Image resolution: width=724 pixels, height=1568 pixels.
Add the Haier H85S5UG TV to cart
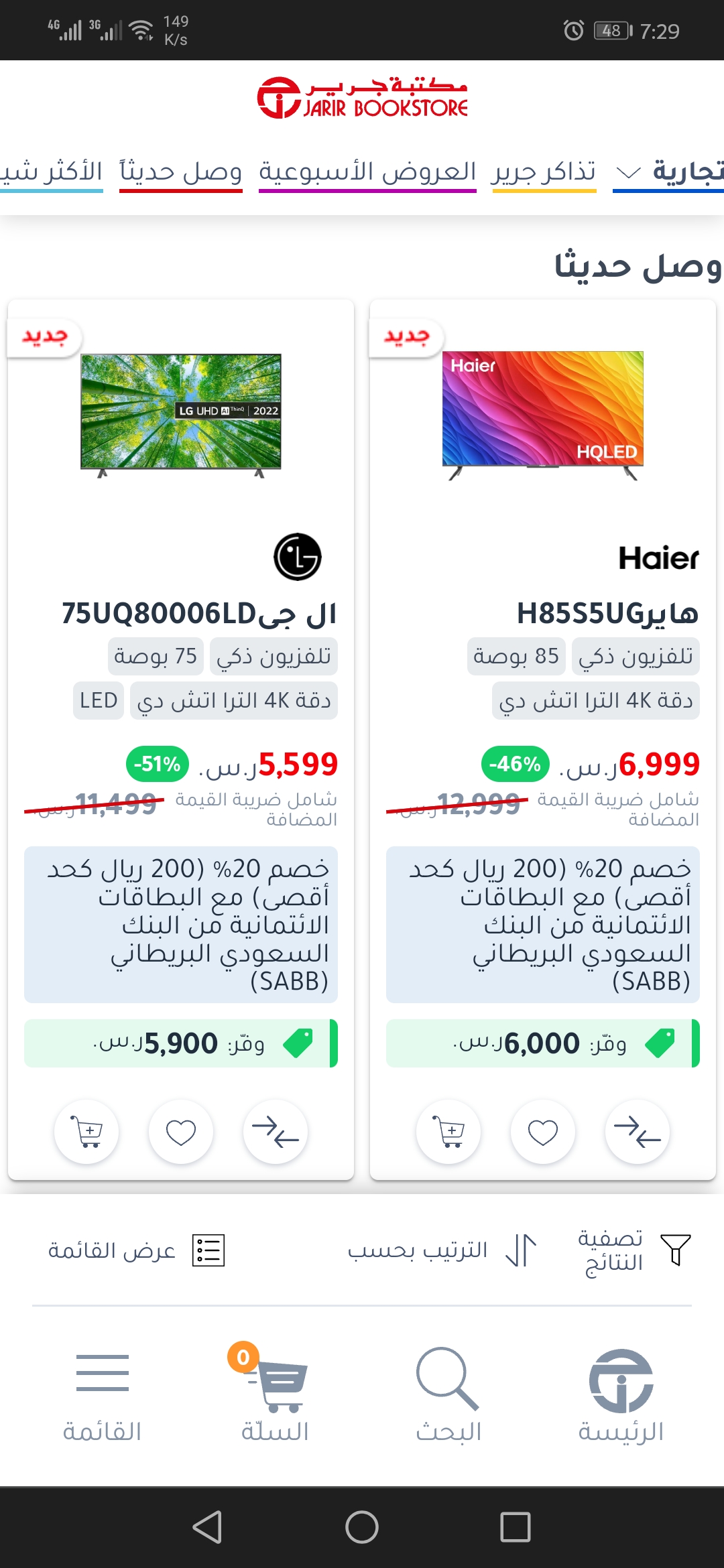[x=448, y=1132]
